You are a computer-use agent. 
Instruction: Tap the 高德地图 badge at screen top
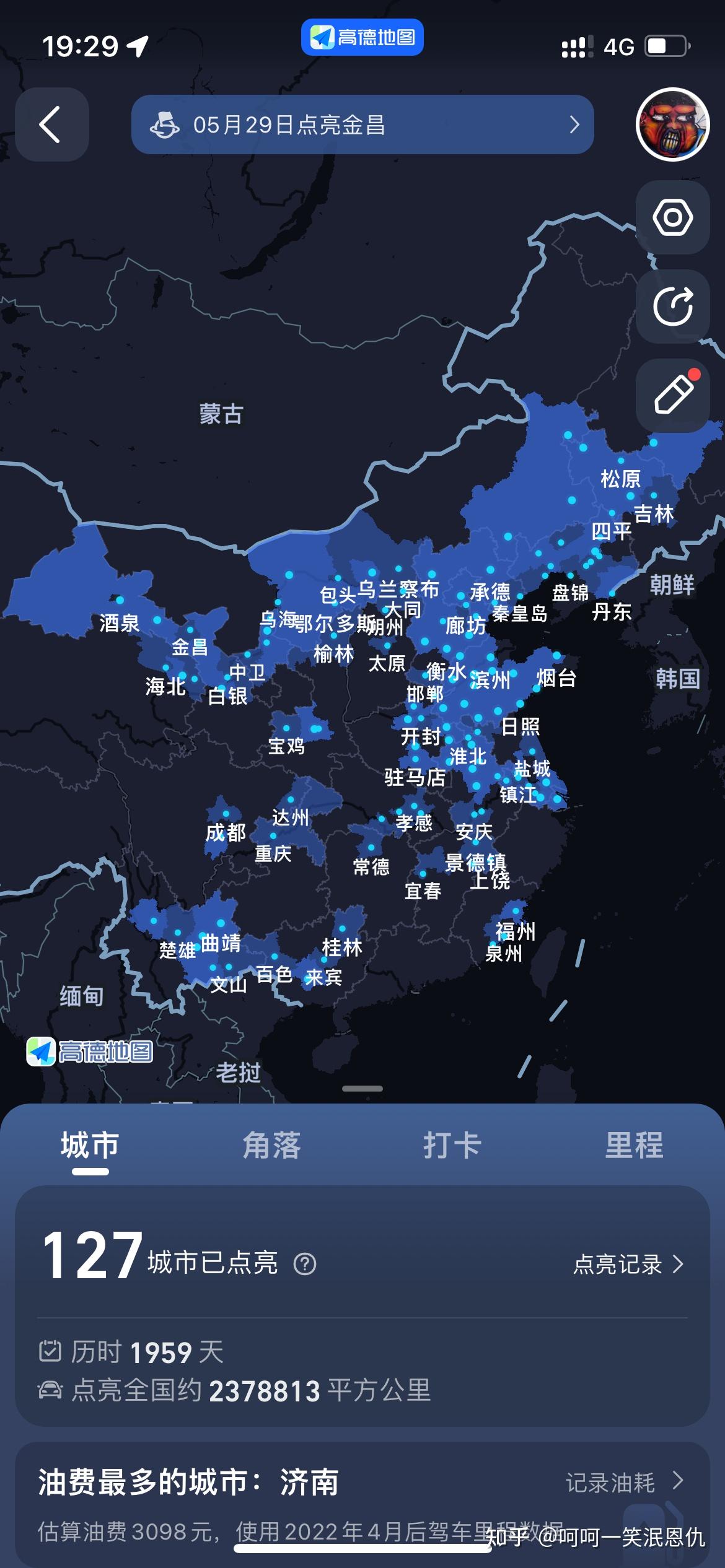coord(361,37)
